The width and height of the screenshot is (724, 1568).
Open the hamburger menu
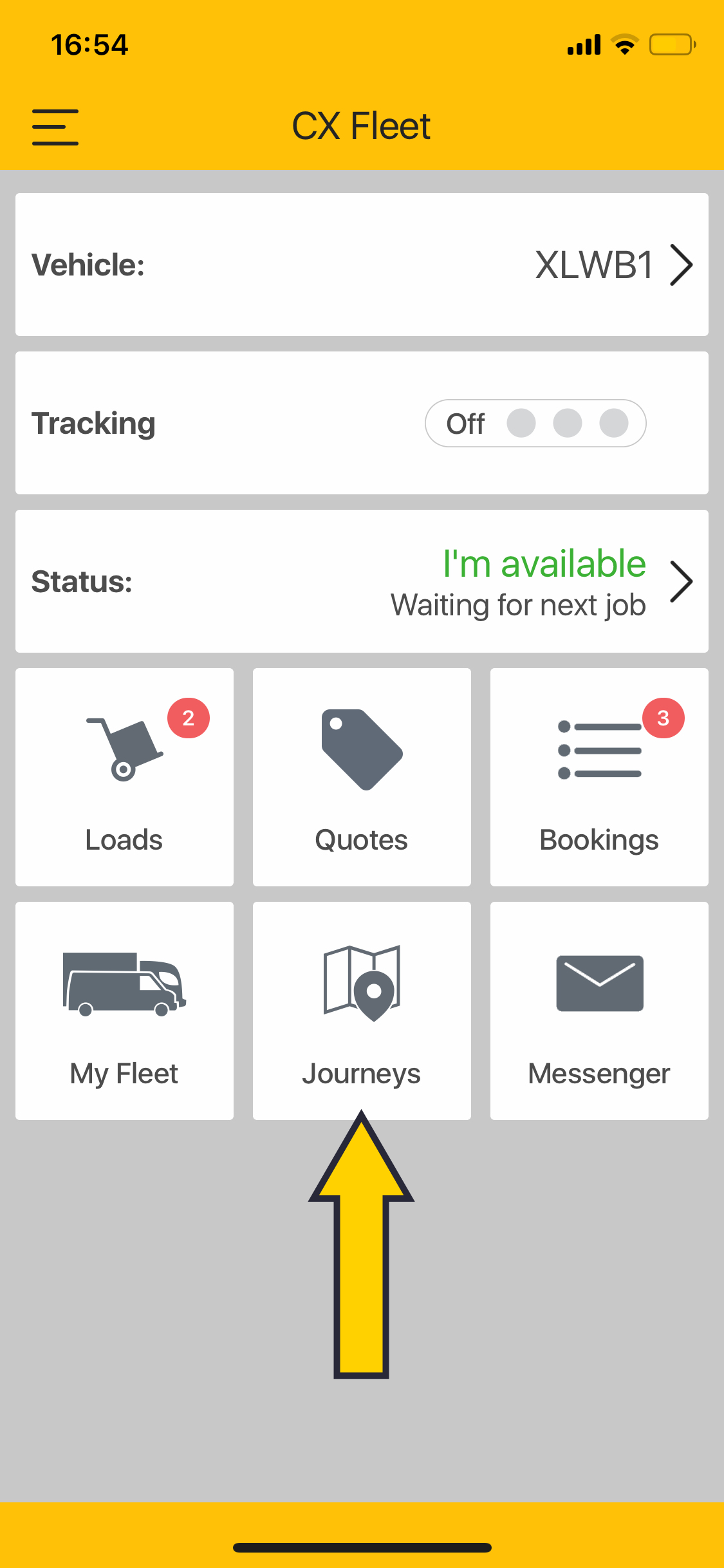(55, 127)
